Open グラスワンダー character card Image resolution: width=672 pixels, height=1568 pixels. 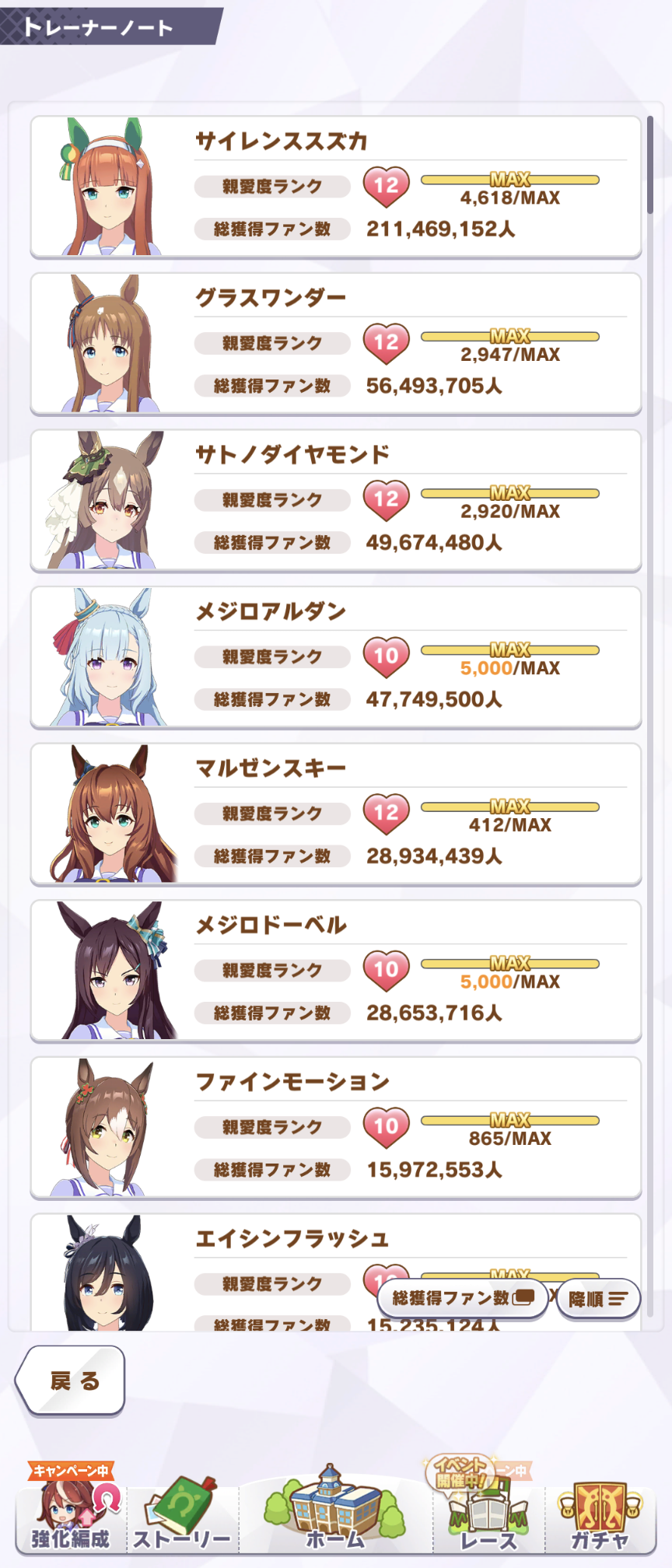tap(335, 344)
